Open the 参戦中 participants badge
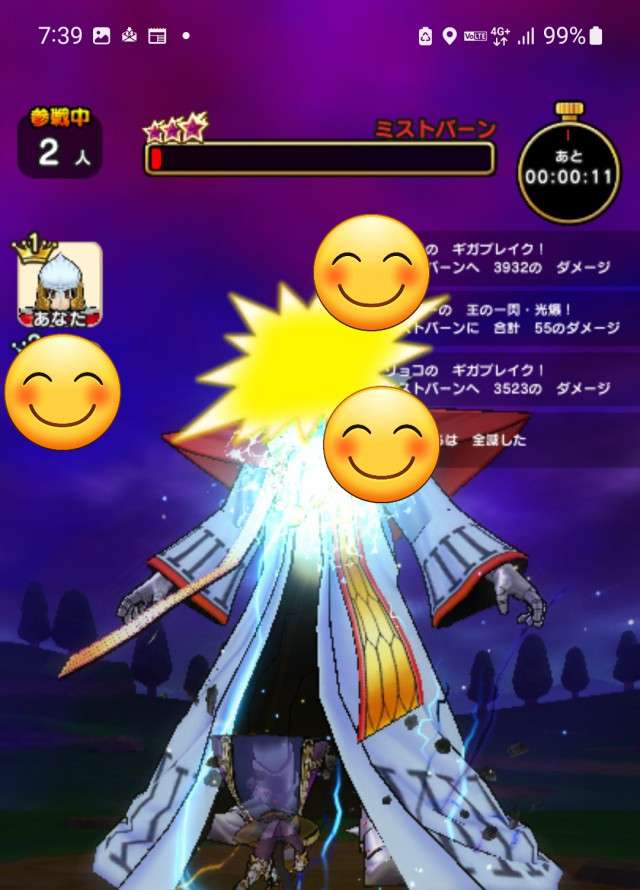 [58, 144]
